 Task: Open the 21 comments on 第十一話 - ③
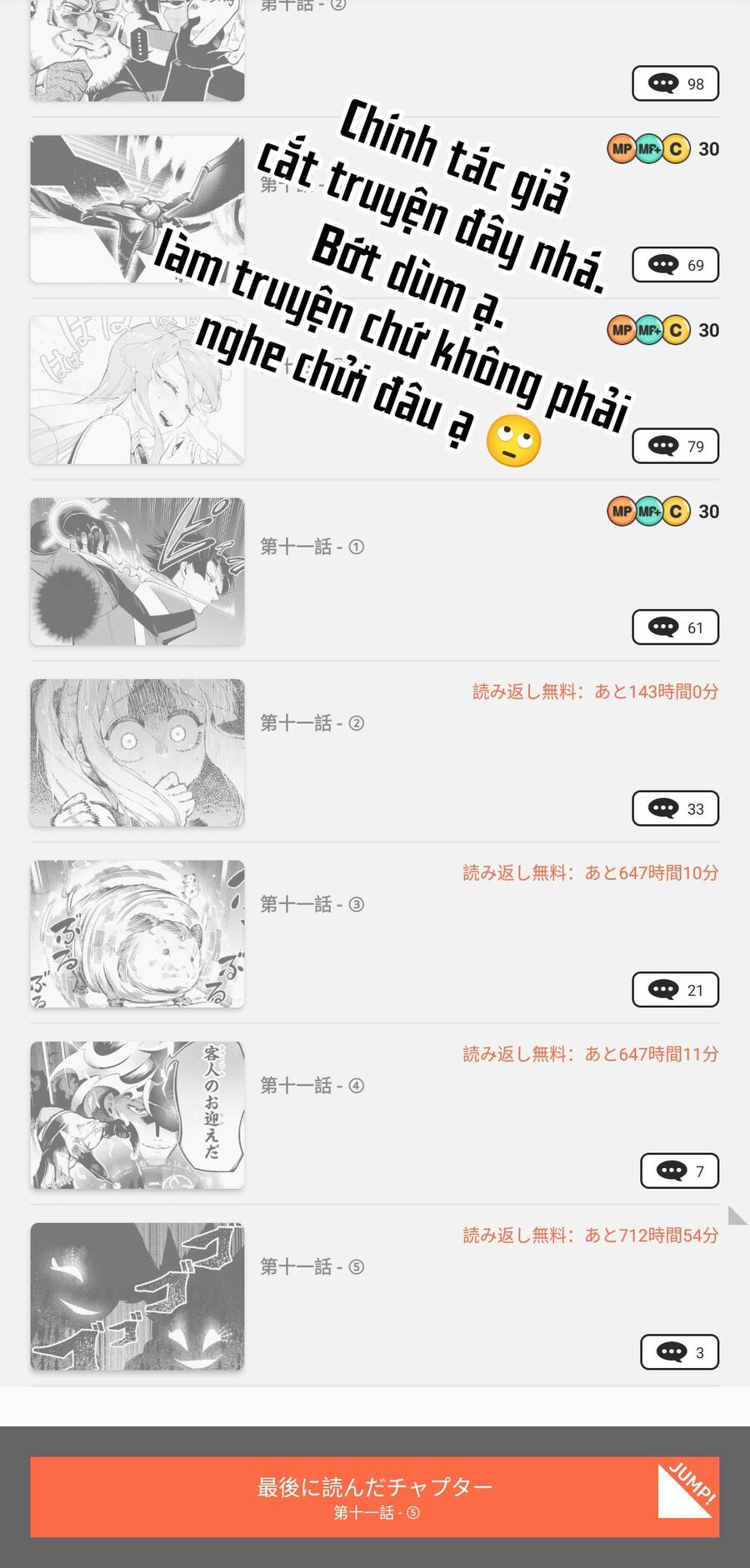(675, 990)
